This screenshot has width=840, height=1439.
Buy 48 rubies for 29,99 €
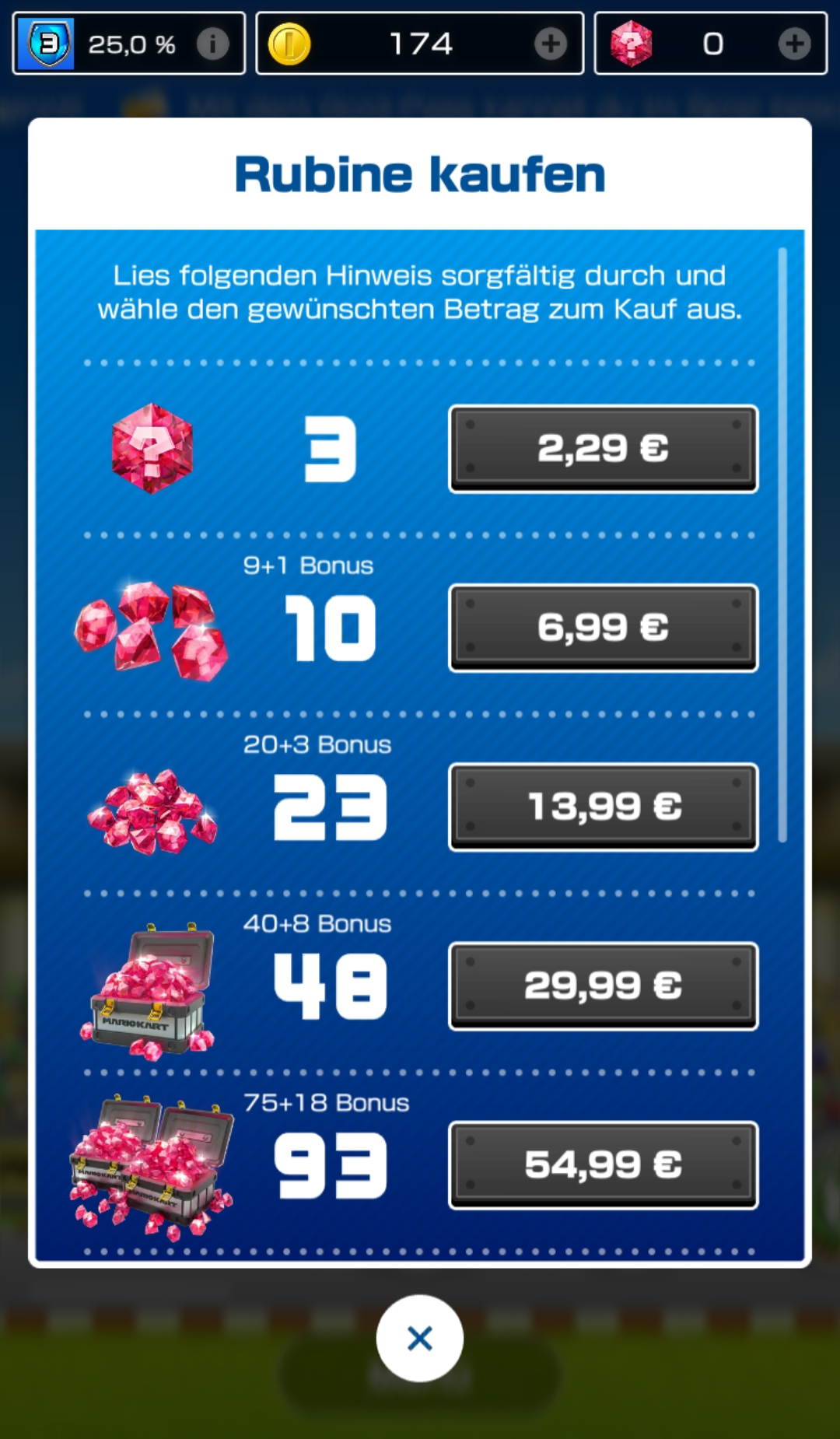pyautogui.click(x=603, y=986)
